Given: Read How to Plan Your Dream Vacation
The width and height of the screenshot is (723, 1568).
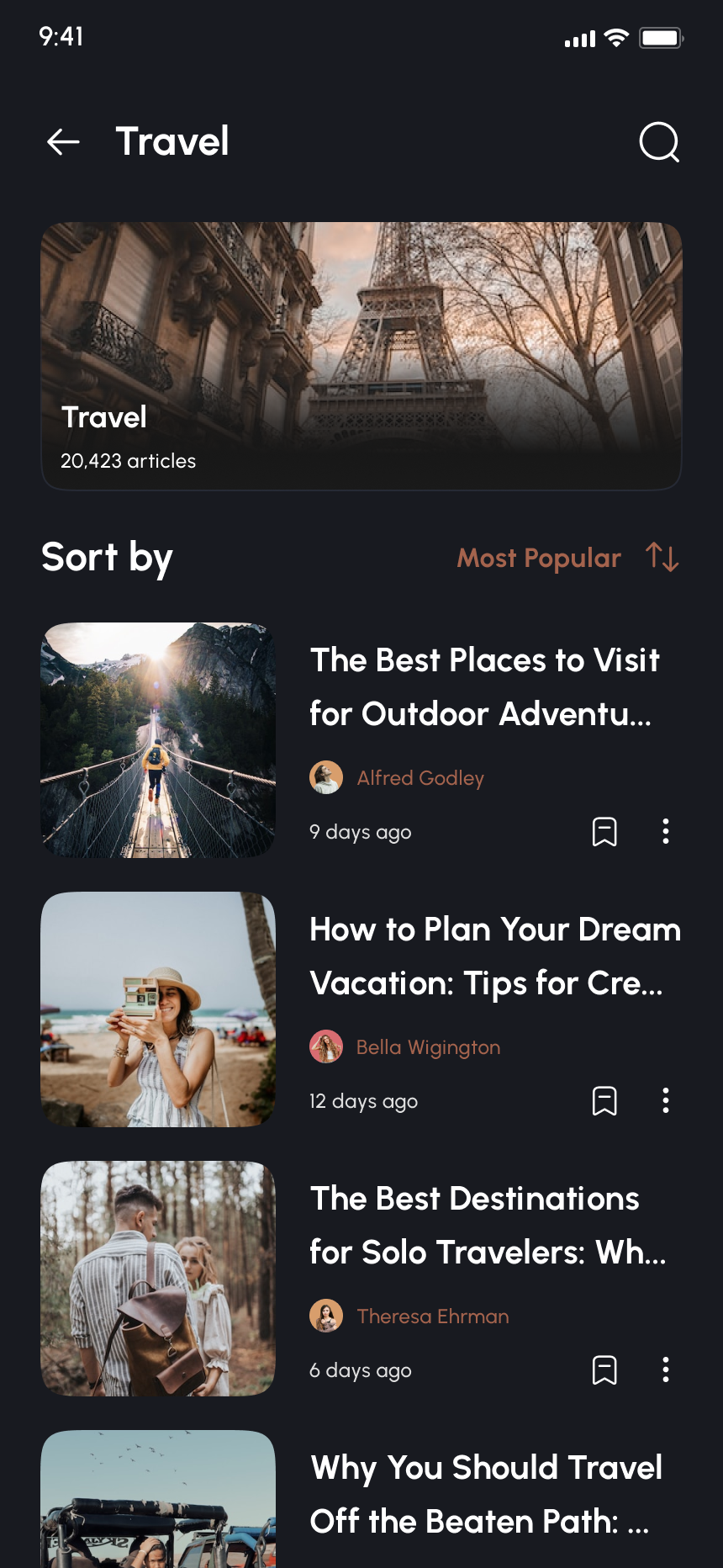Looking at the screenshot, I should (x=494, y=956).
